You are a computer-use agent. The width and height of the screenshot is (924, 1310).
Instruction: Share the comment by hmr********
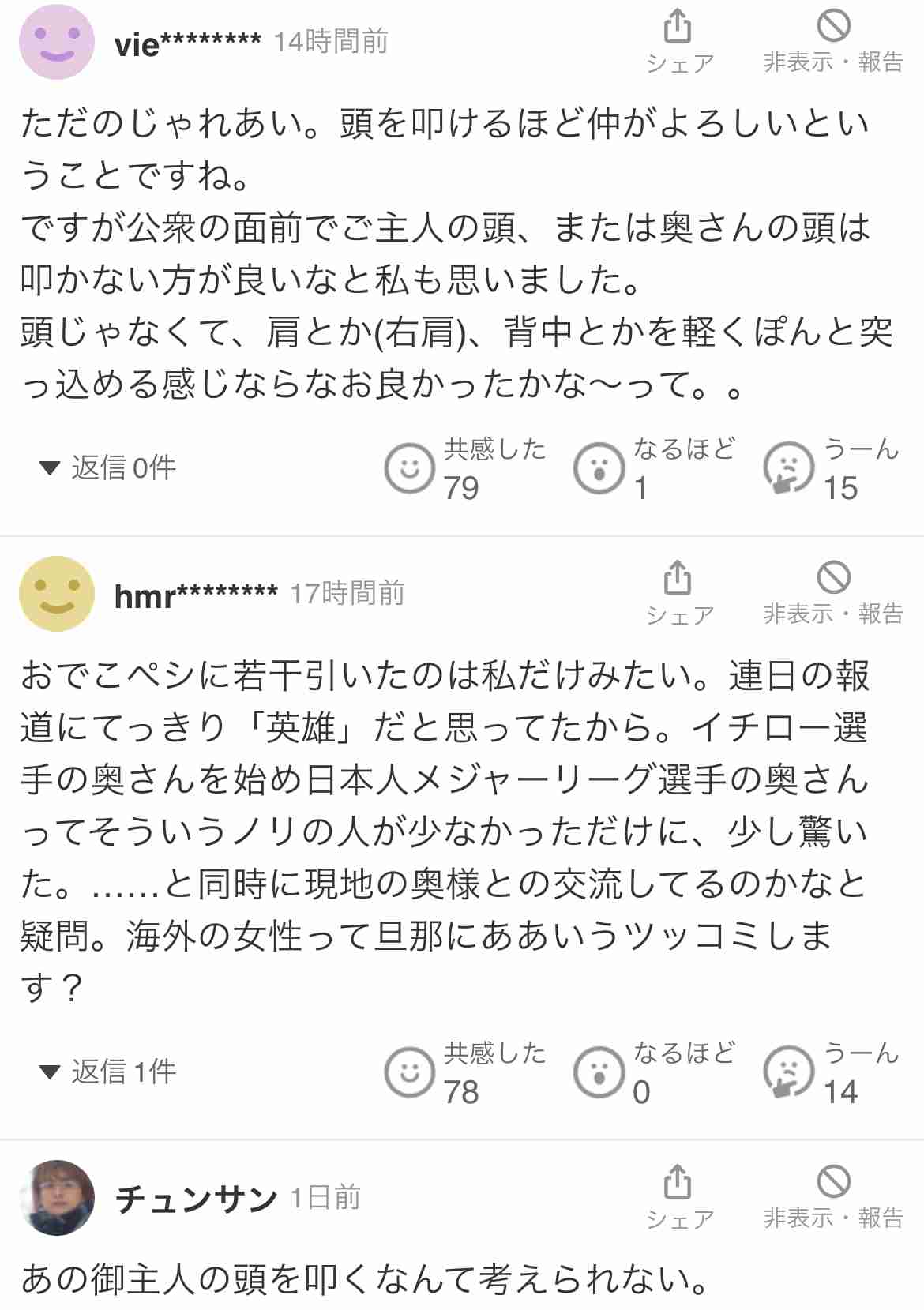pos(678,593)
